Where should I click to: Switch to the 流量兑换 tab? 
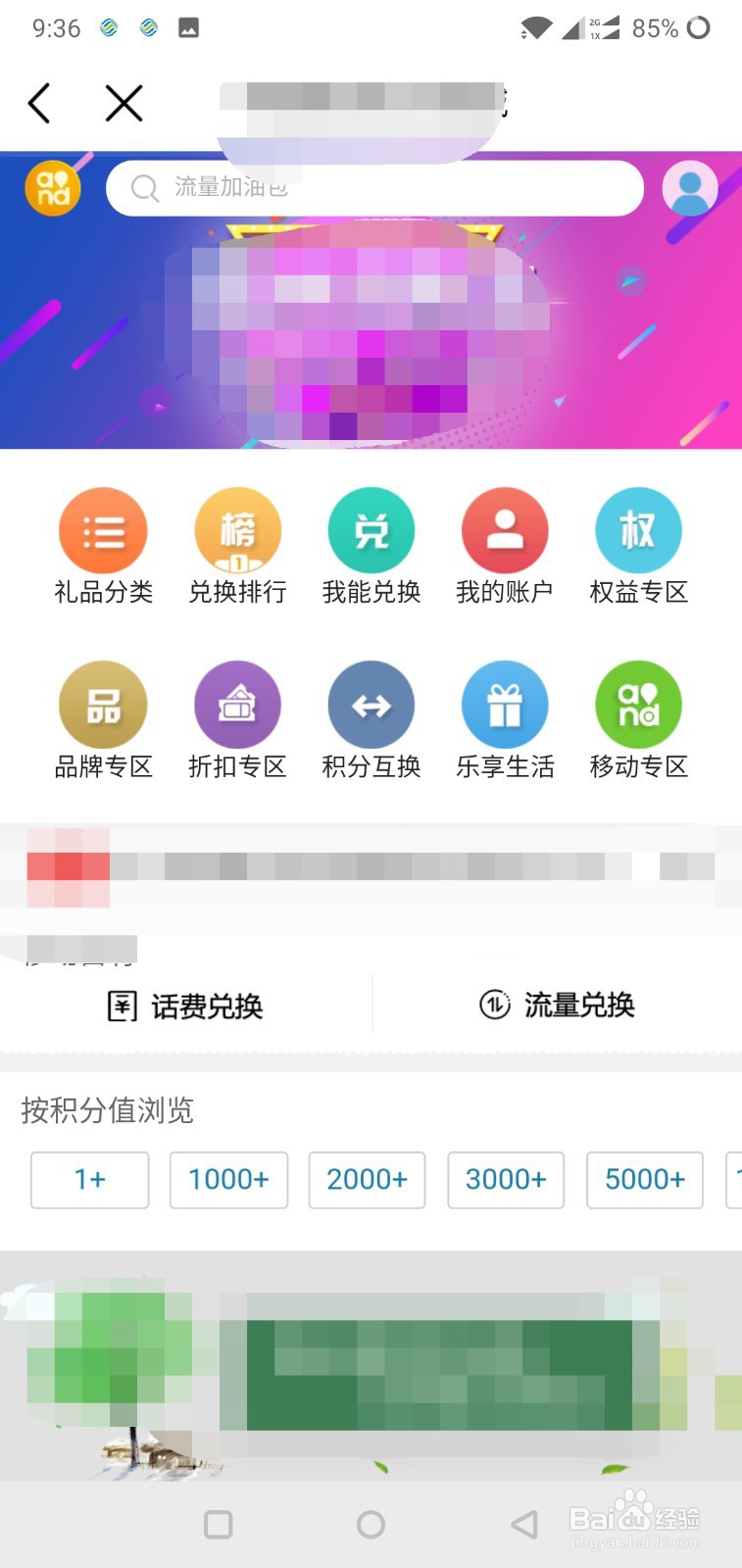(556, 1004)
